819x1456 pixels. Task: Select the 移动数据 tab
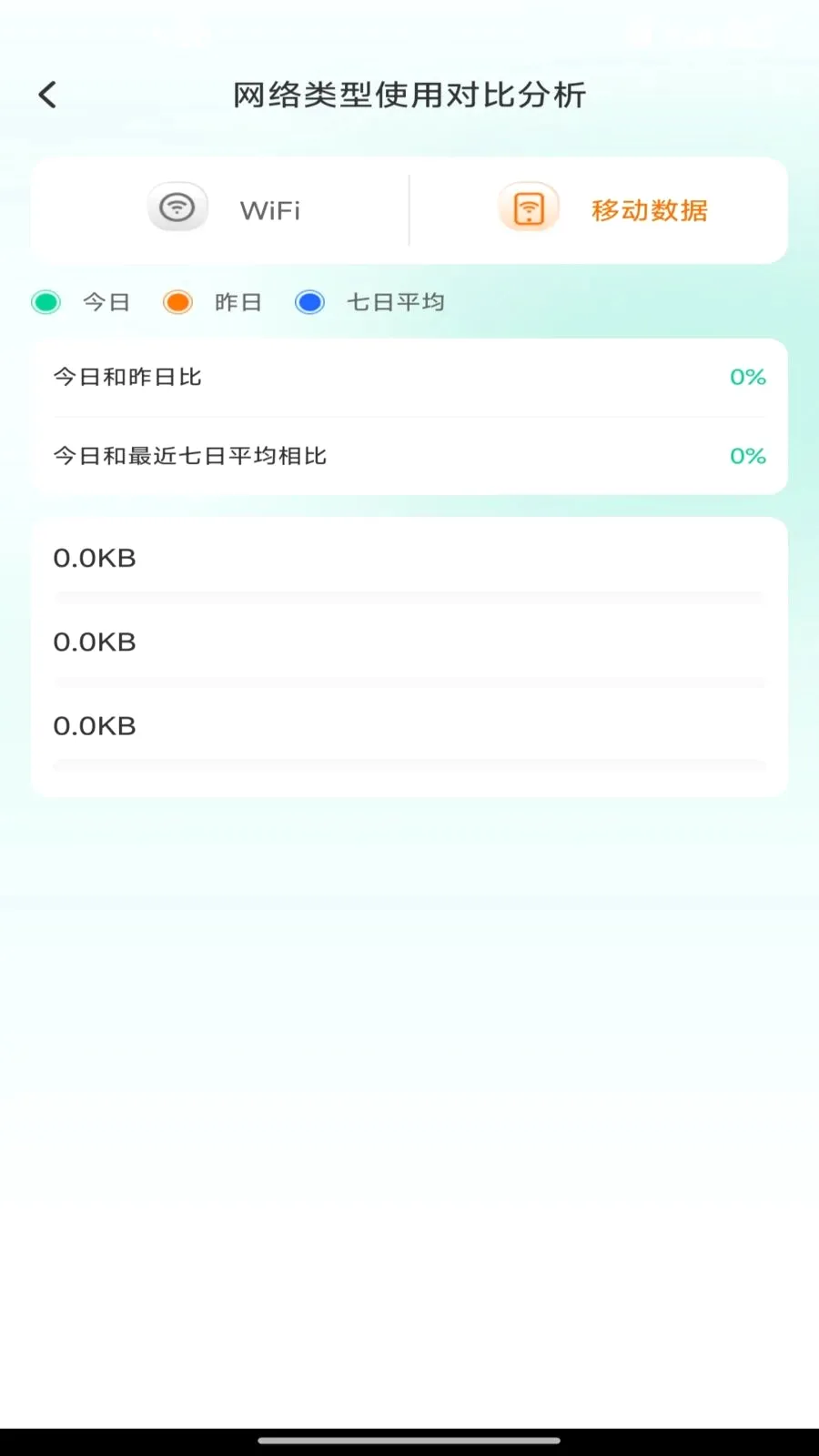[x=599, y=210]
